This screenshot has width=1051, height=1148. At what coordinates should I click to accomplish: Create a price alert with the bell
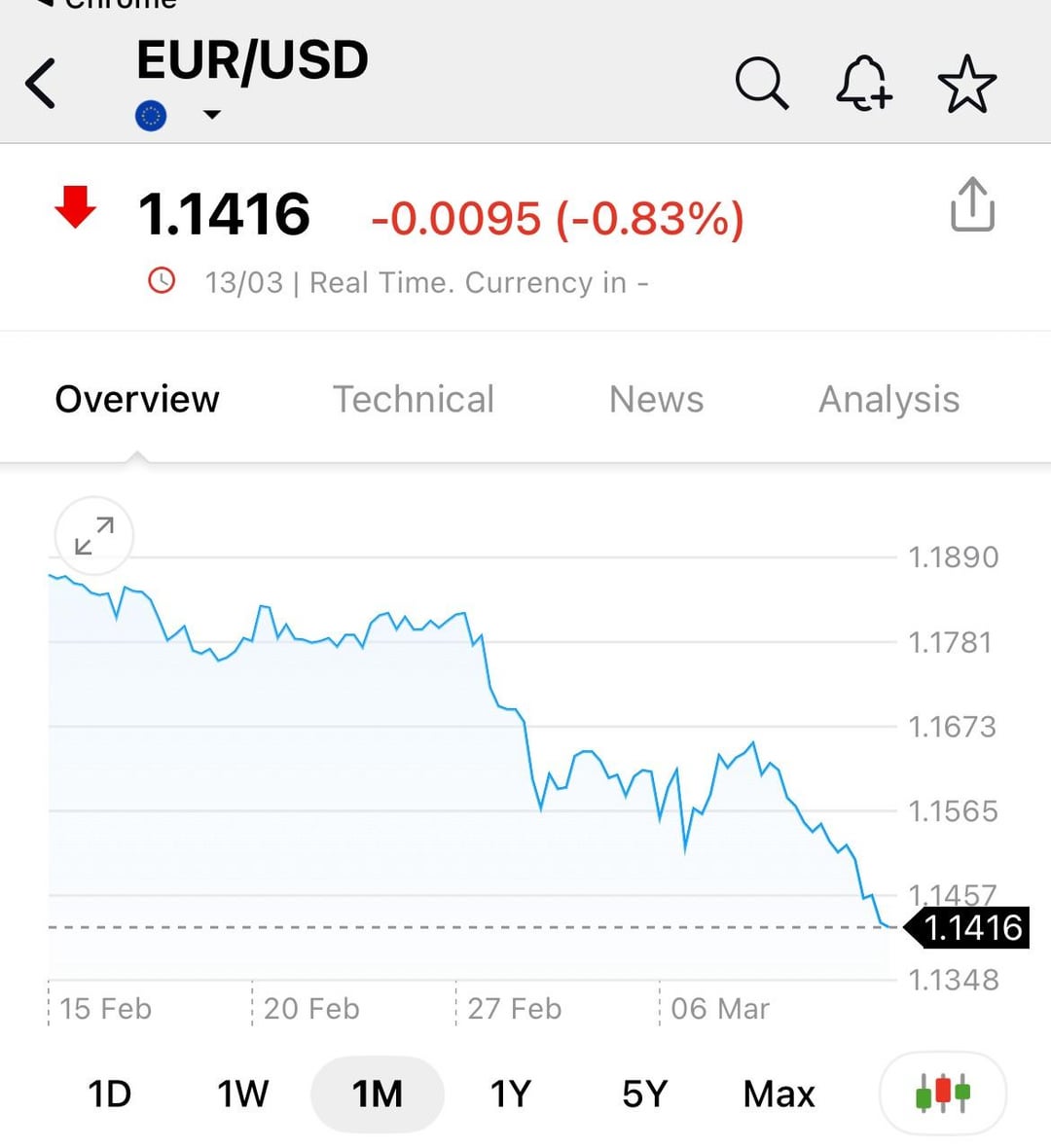[x=863, y=83]
